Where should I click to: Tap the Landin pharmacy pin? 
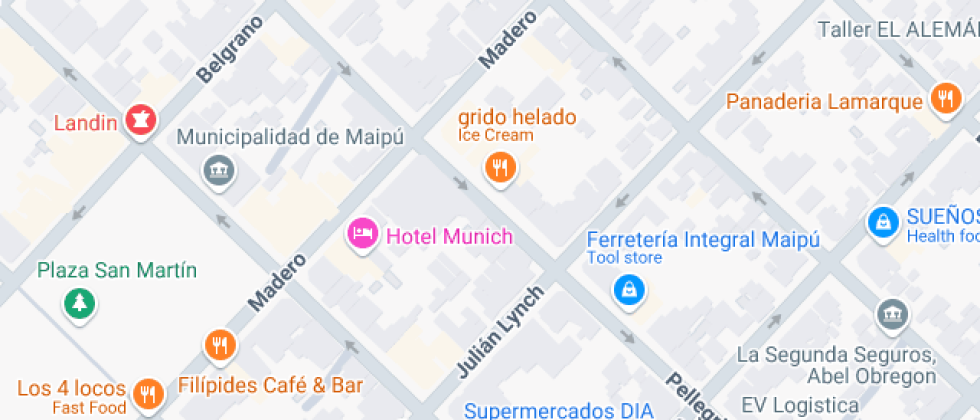[142, 121]
